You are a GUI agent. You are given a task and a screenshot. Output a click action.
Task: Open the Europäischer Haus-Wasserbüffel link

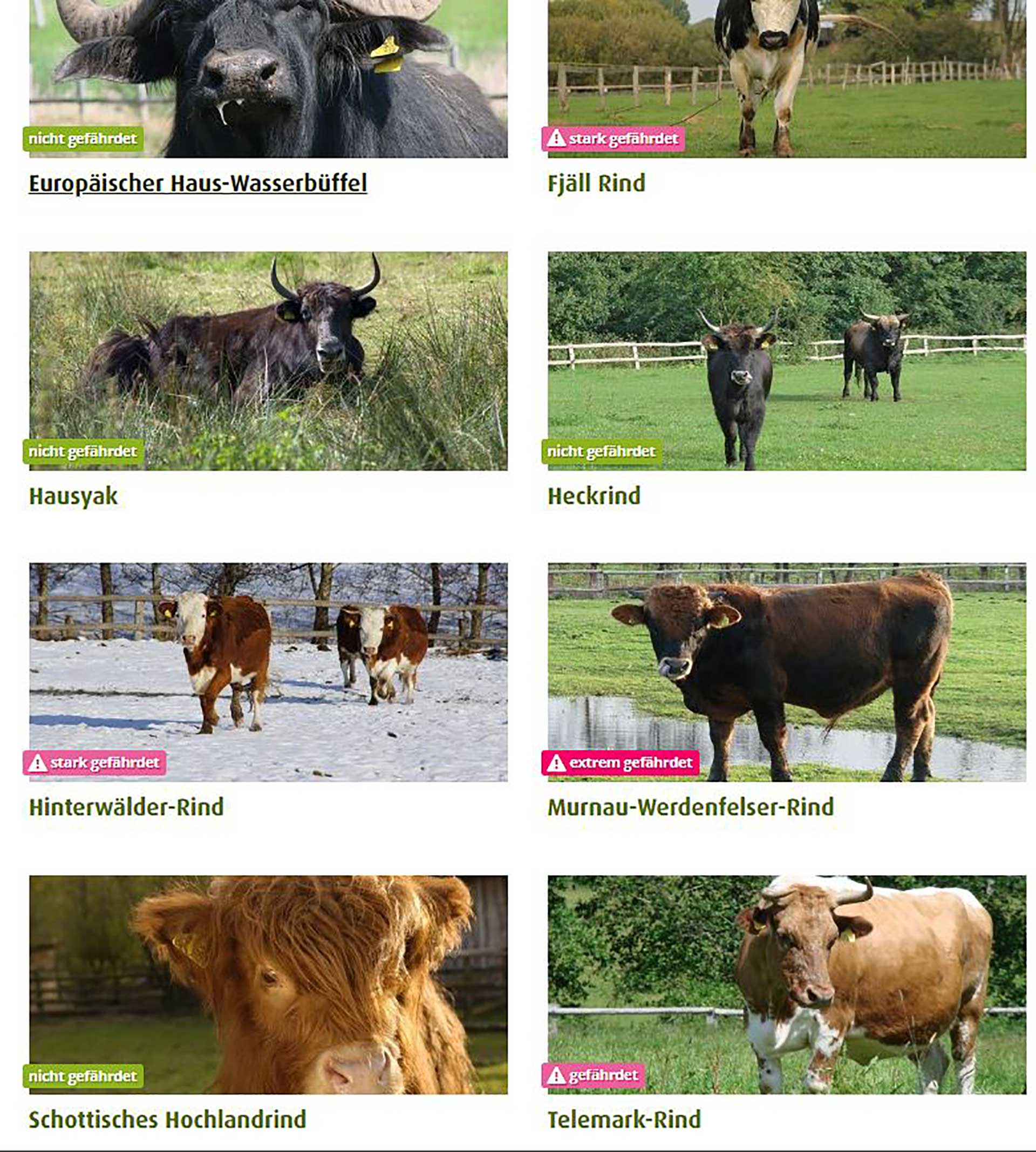(x=197, y=184)
